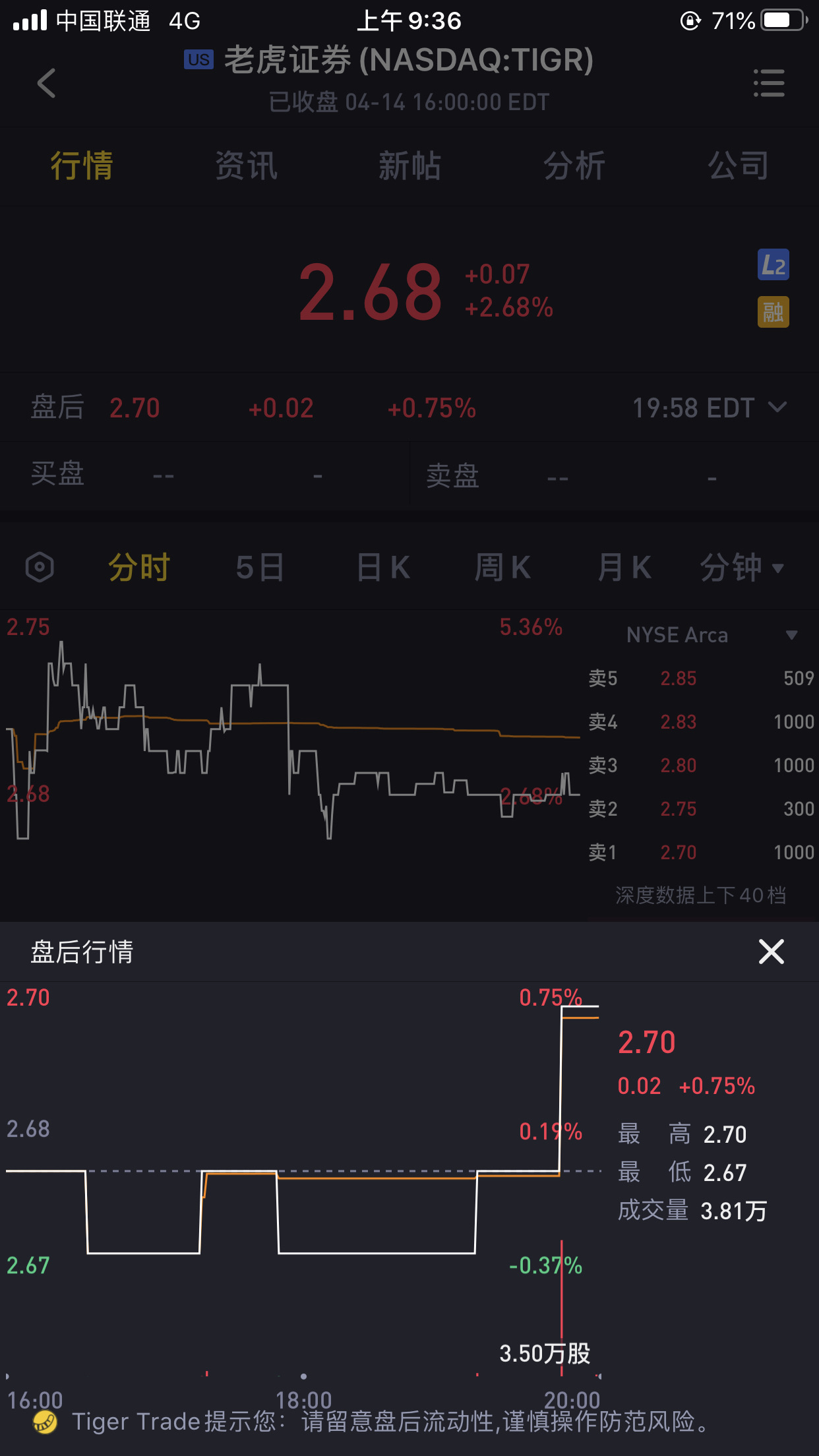The height and width of the screenshot is (1456, 819).
Task: Select the 分时 chart tab
Action: coord(139,568)
